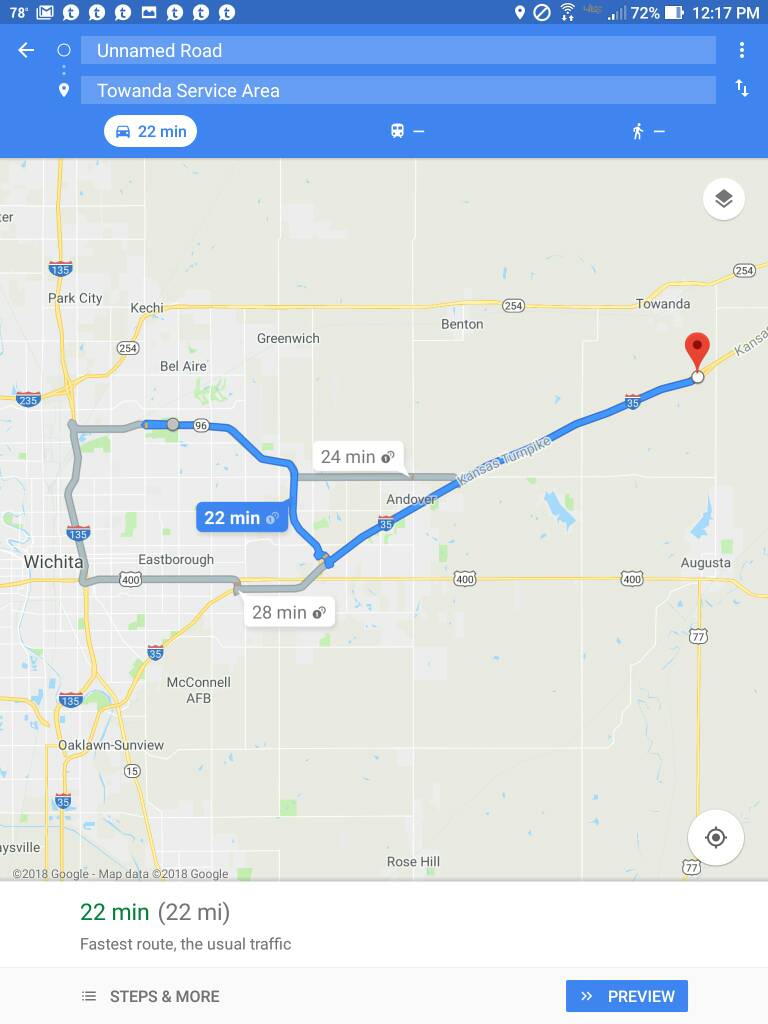Edit the Unnamed Road starting point
Viewport: 768px width, 1024px height.
coord(398,50)
